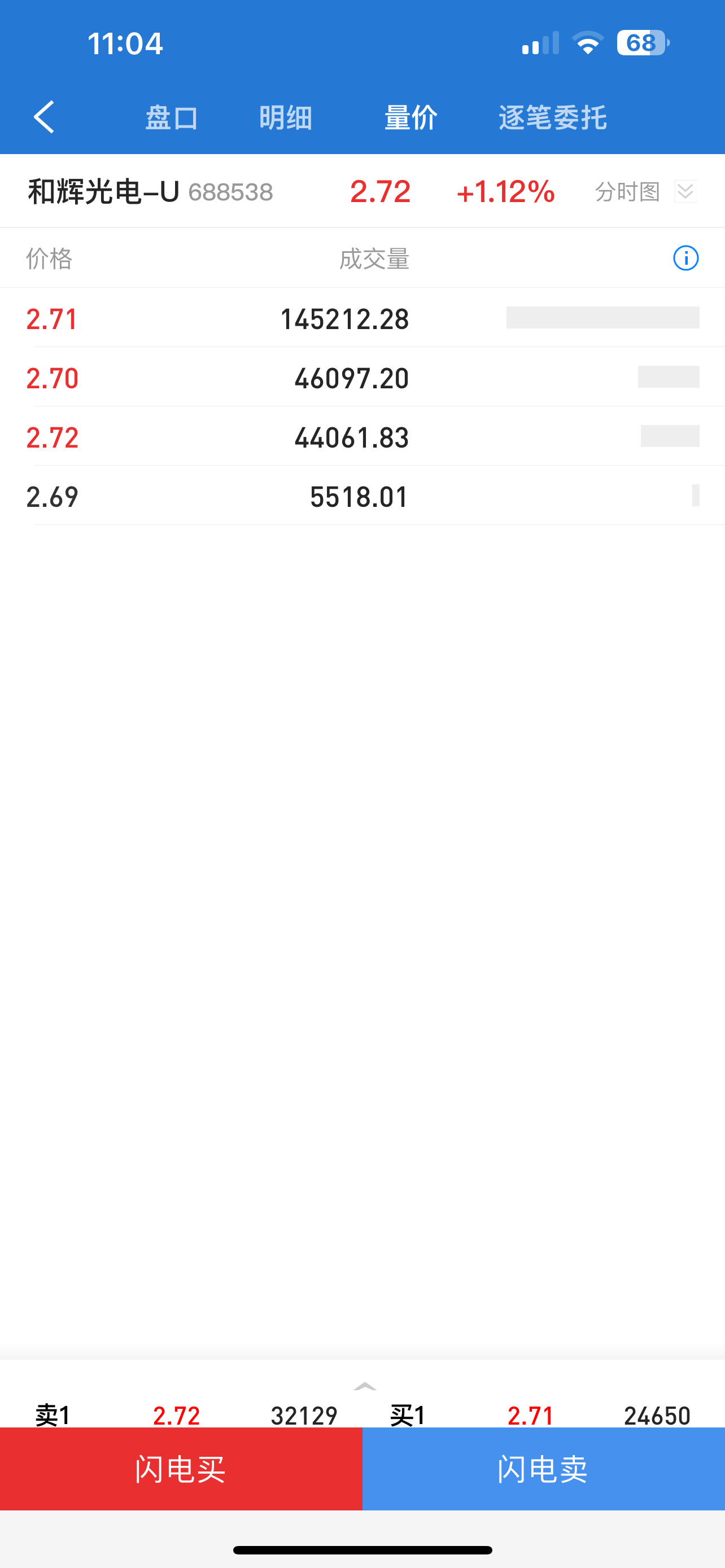
Task: Open the 逐笔委托 tab
Action: pos(552,117)
